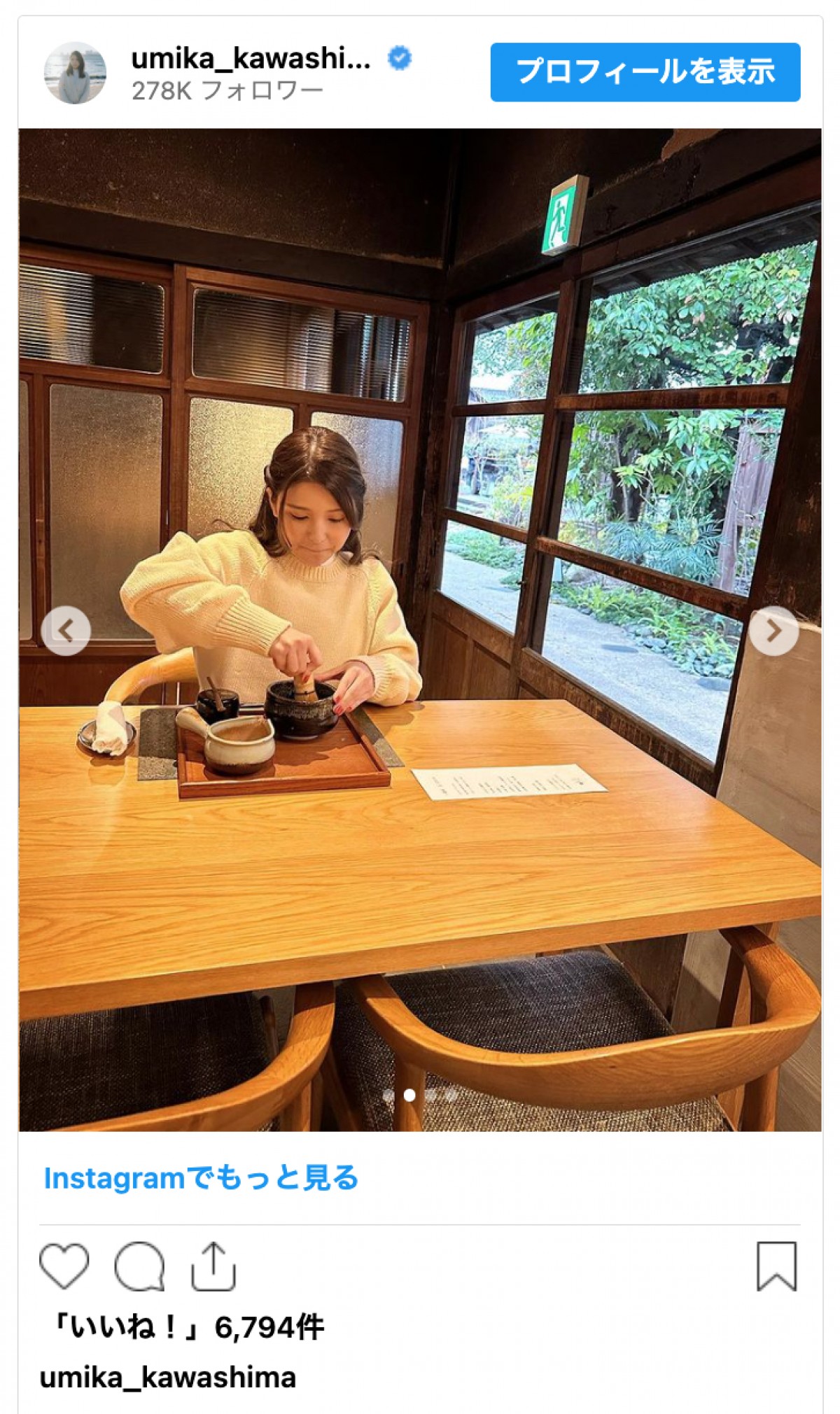Image resolution: width=840 pixels, height=1414 pixels.
Task: Share this post via the share icon
Action: (213, 1266)
